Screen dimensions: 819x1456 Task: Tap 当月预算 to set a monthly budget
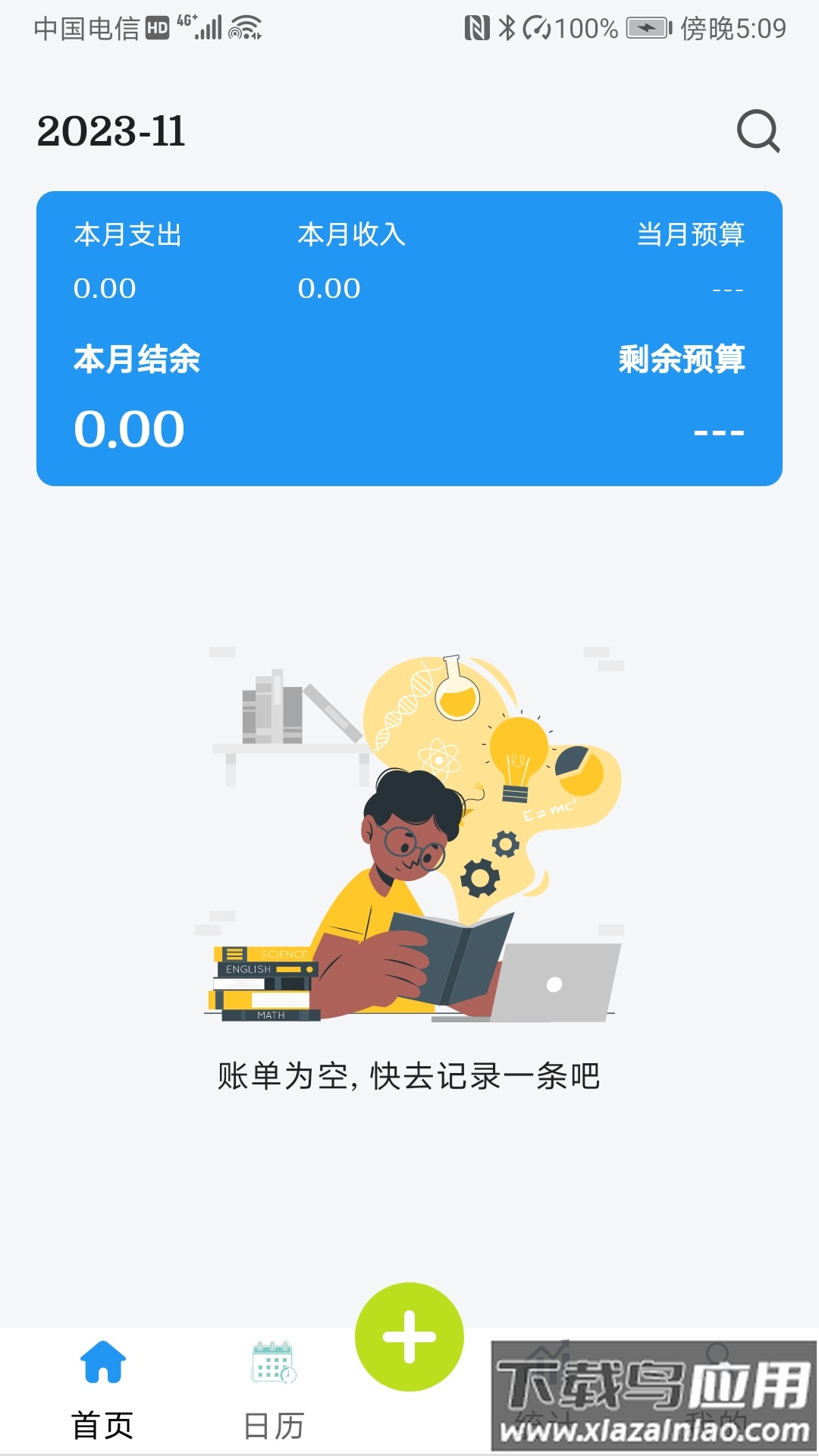tap(692, 235)
